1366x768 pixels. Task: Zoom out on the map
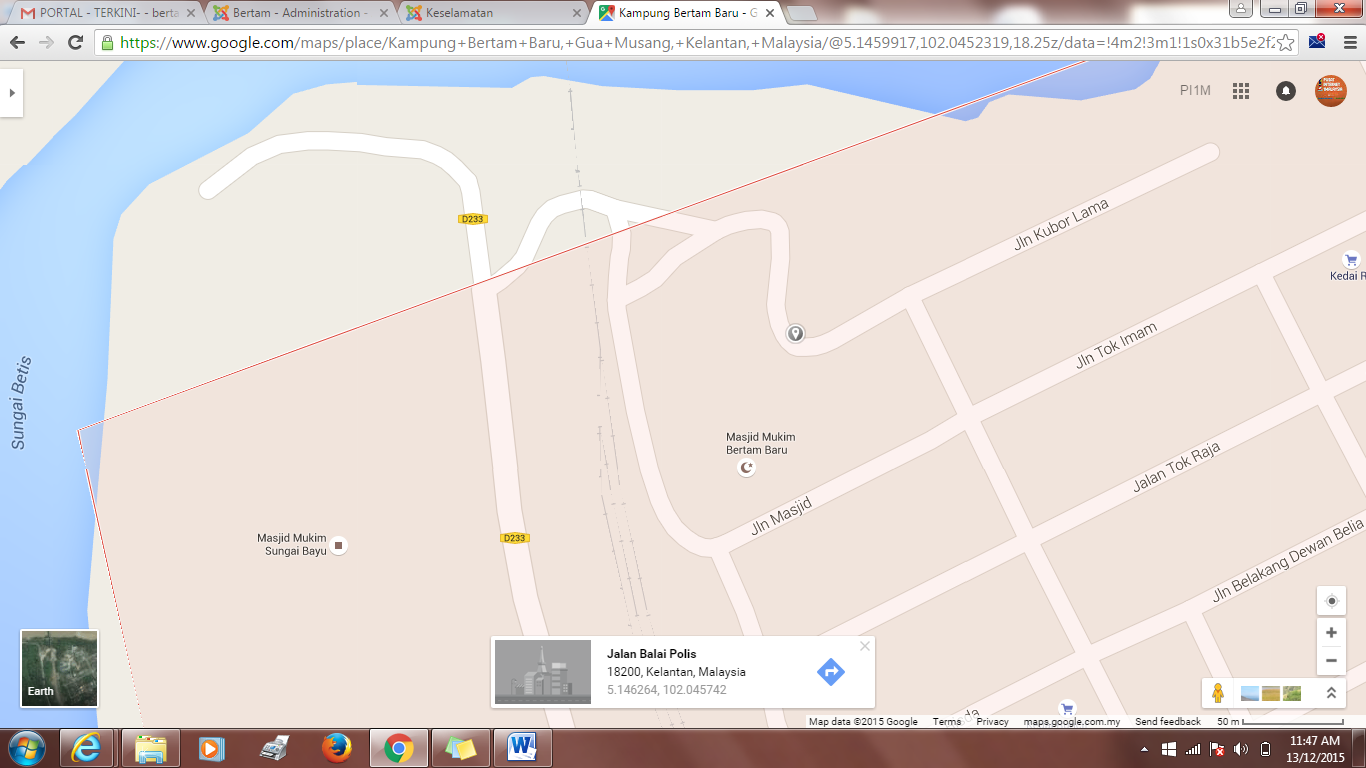(x=1331, y=660)
